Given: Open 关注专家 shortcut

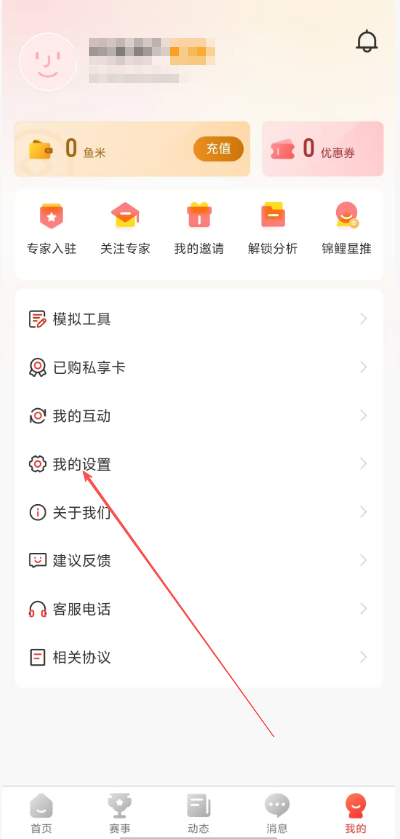Looking at the screenshot, I should tap(125, 228).
